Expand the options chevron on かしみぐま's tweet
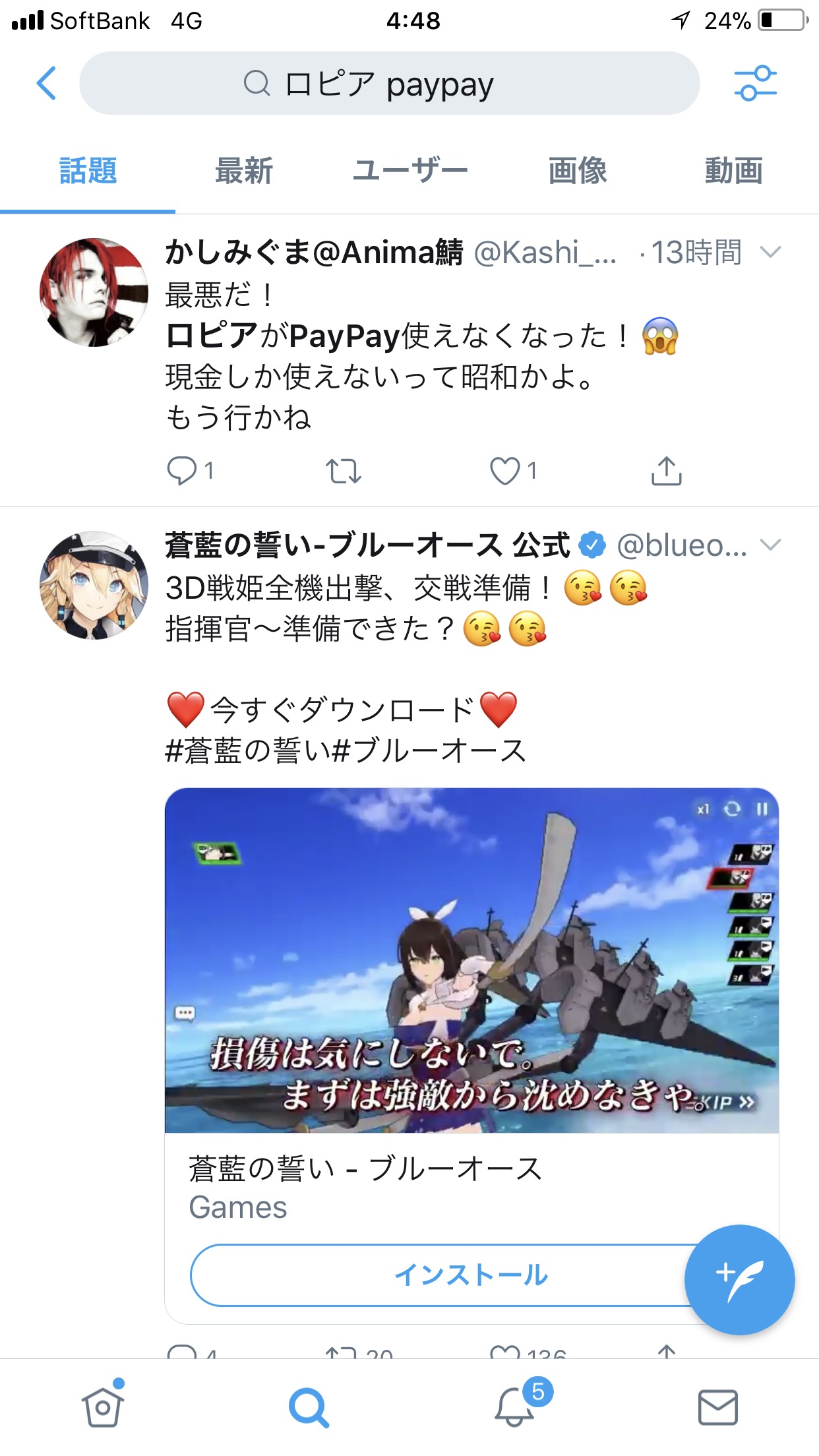 pos(770,252)
